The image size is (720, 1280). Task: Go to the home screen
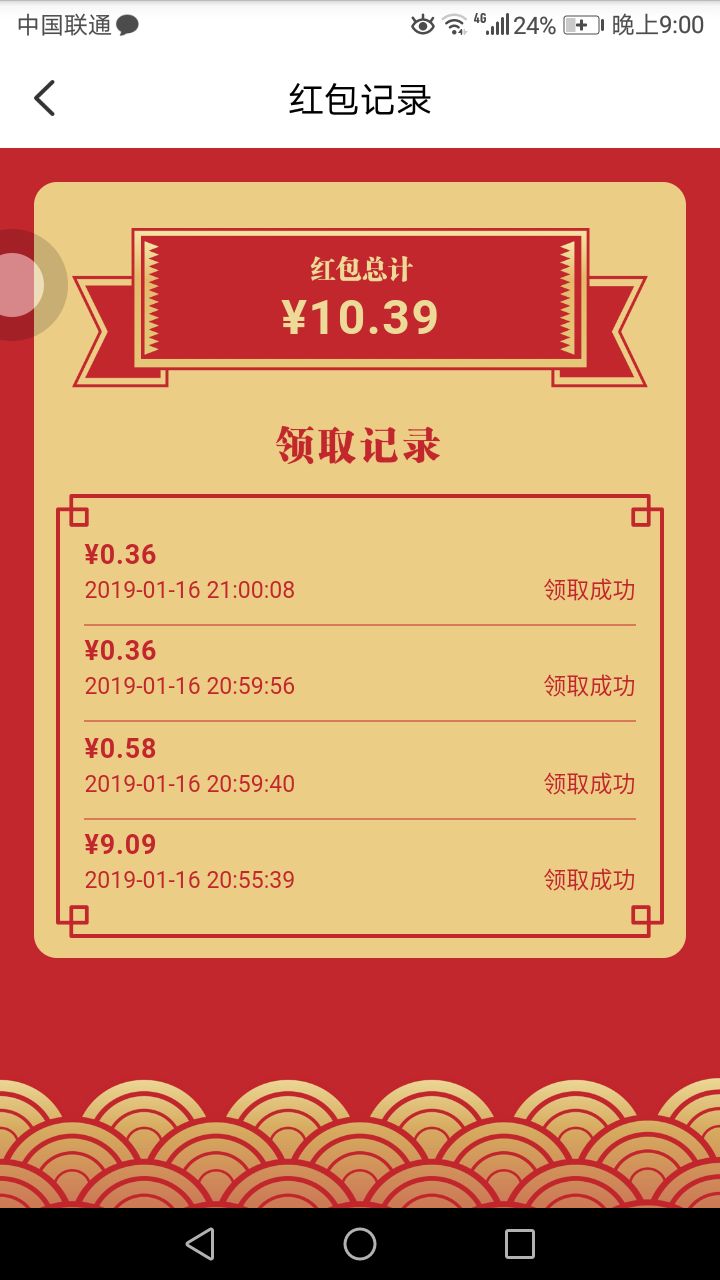[360, 1243]
